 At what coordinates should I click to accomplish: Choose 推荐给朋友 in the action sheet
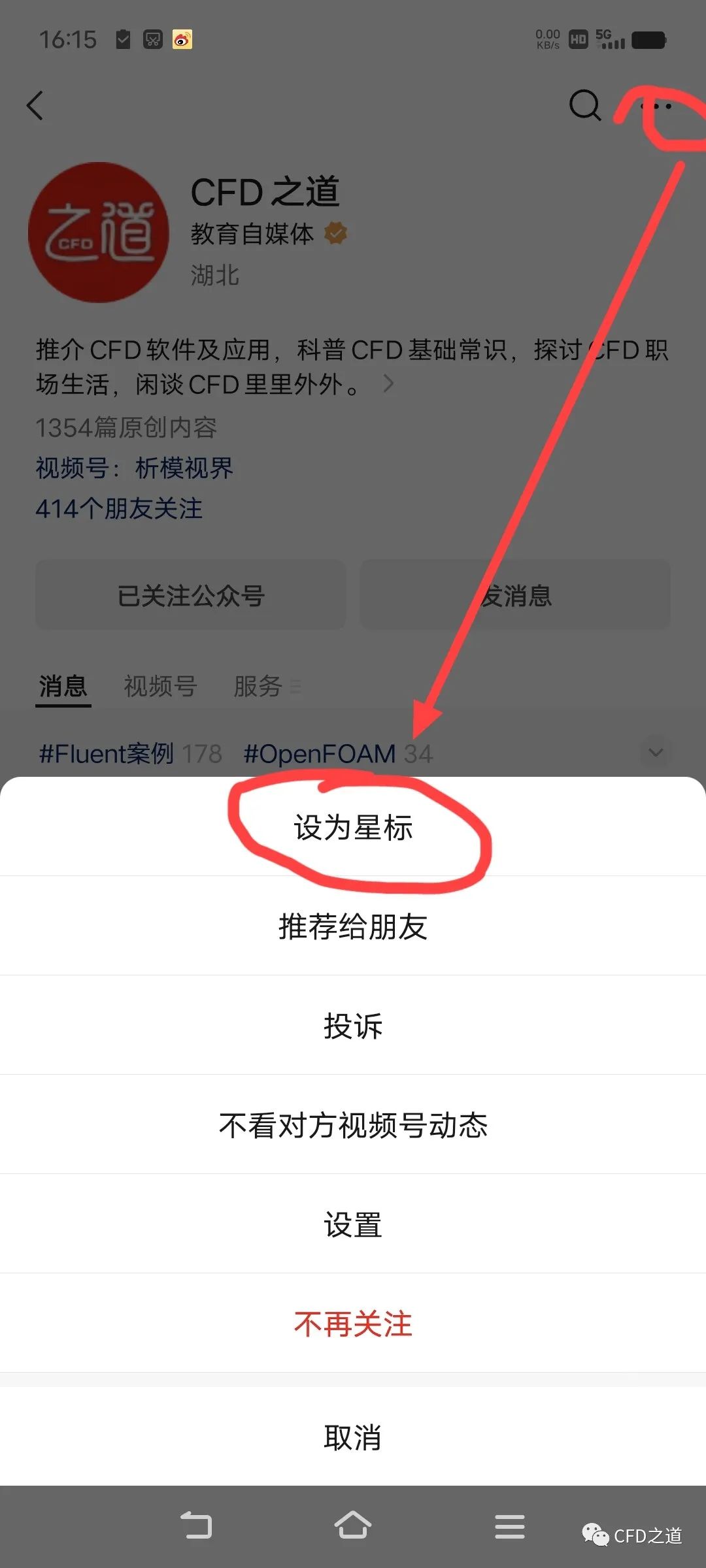[x=353, y=927]
